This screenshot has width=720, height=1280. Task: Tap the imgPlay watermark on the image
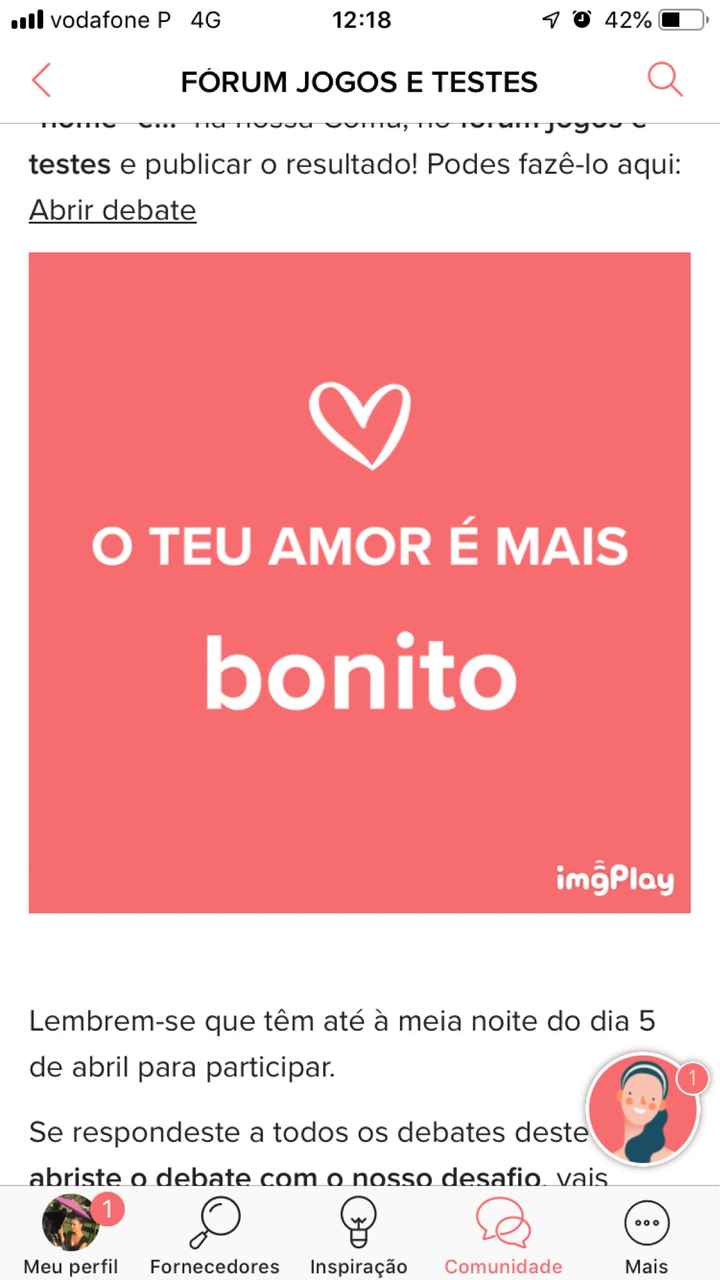[614, 878]
